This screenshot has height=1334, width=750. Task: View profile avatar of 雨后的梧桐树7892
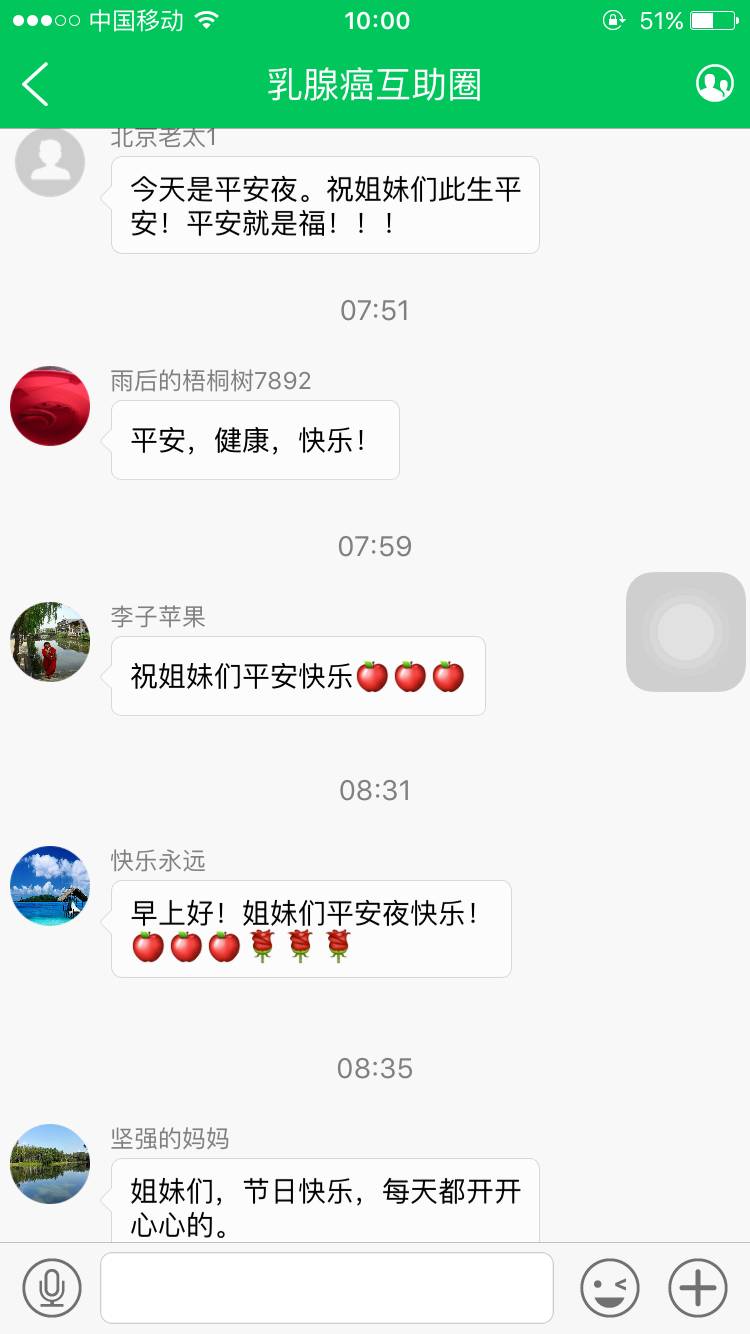[x=50, y=406]
